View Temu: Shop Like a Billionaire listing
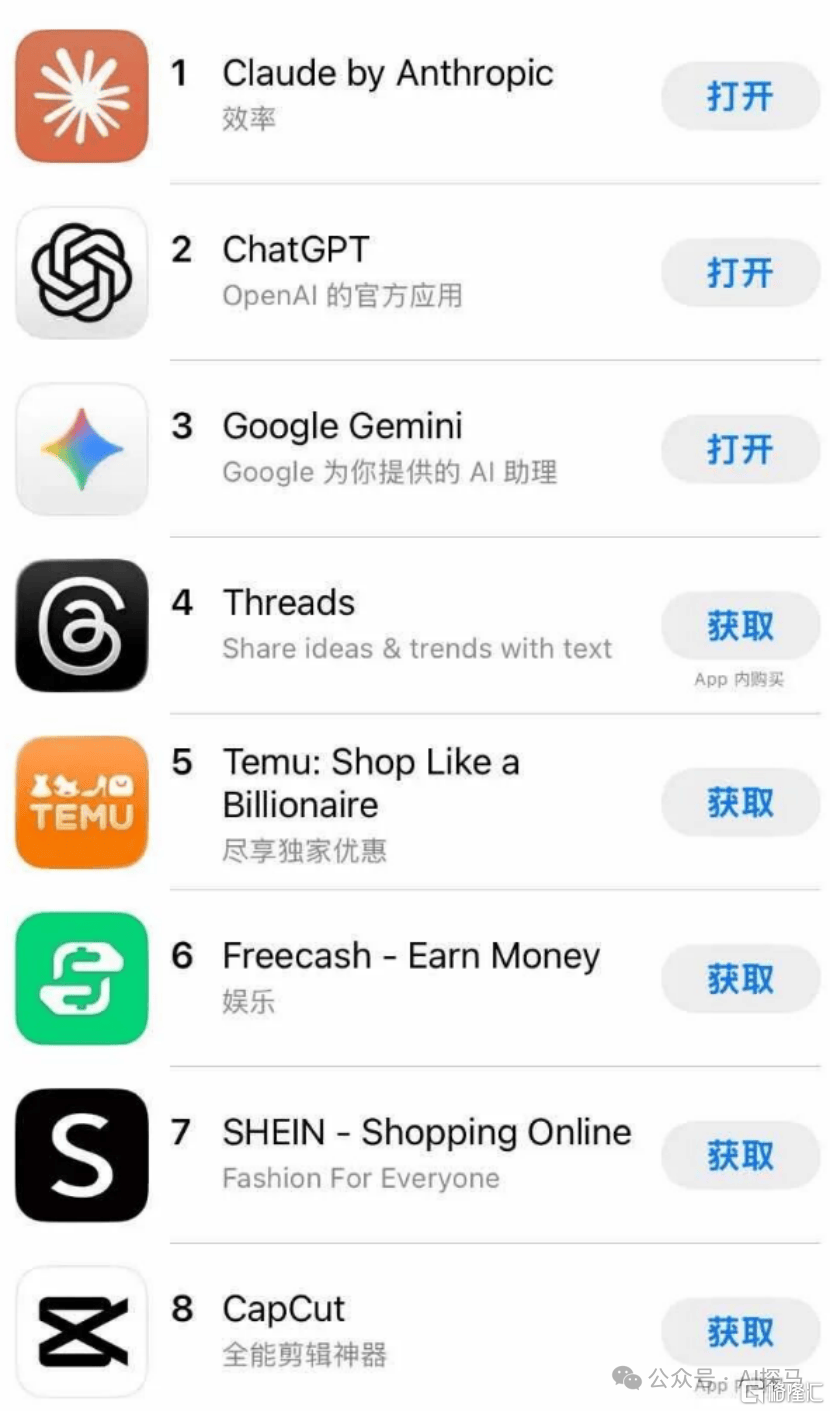Viewport: 830px width, 1411px height. [x=370, y=783]
